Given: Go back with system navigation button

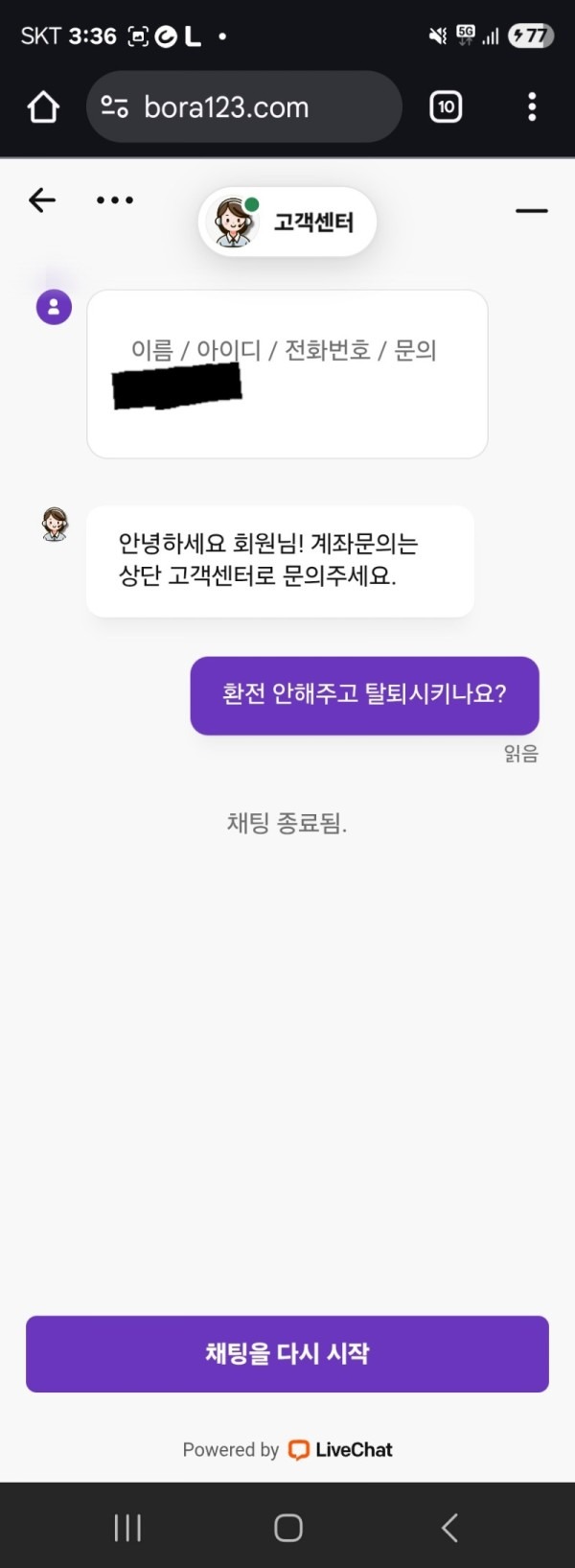Looking at the screenshot, I should (x=448, y=1527).
